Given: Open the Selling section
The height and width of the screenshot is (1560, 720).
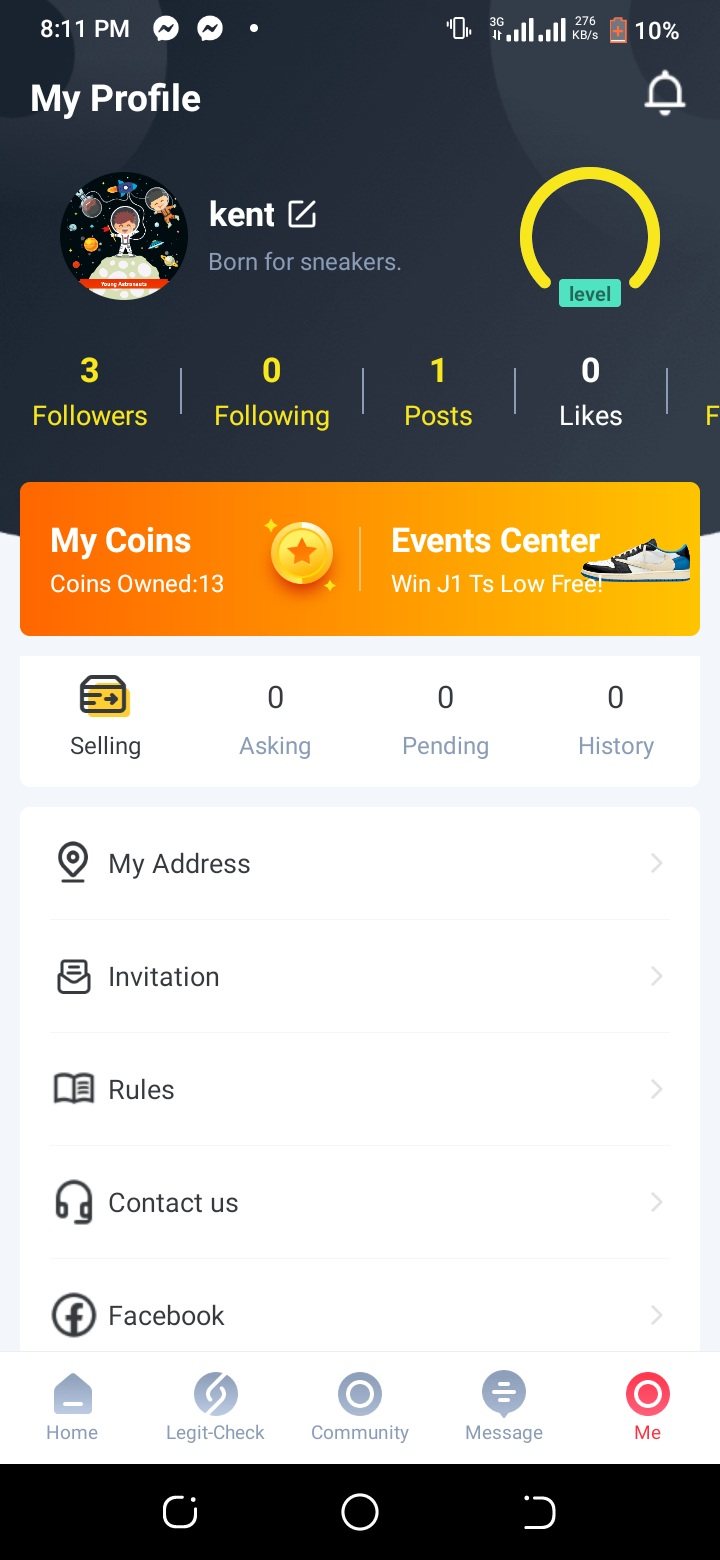Looking at the screenshot, I should point(105,718).
